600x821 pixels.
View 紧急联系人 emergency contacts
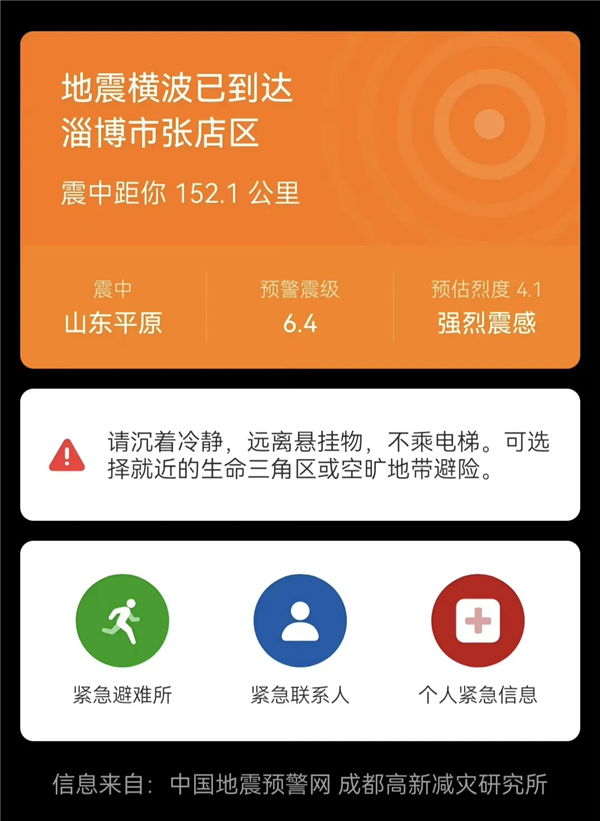[300, 622]
